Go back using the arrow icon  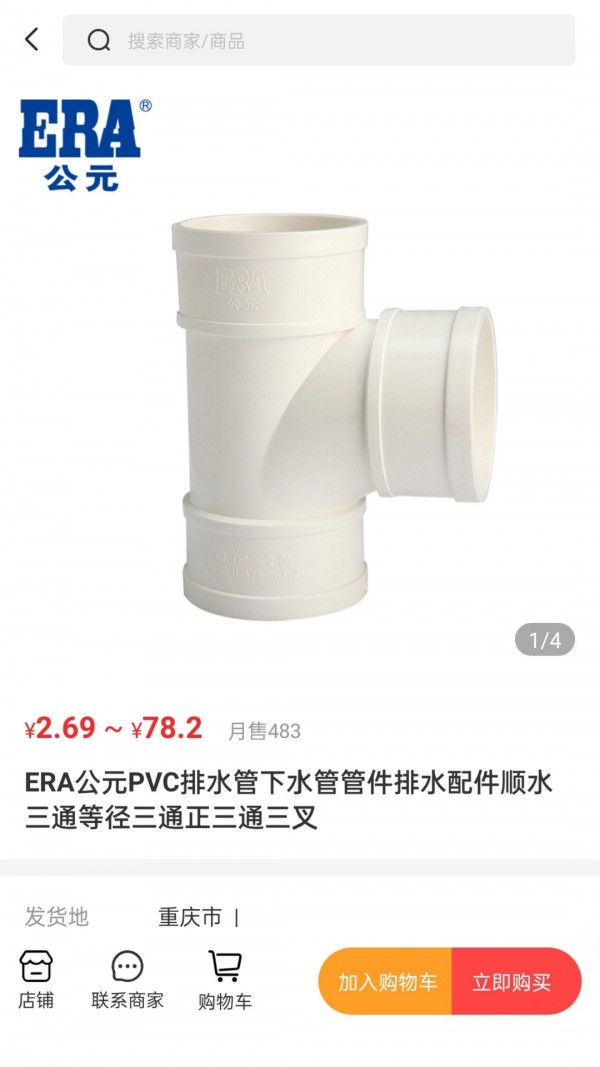click(x=32, y=40)
